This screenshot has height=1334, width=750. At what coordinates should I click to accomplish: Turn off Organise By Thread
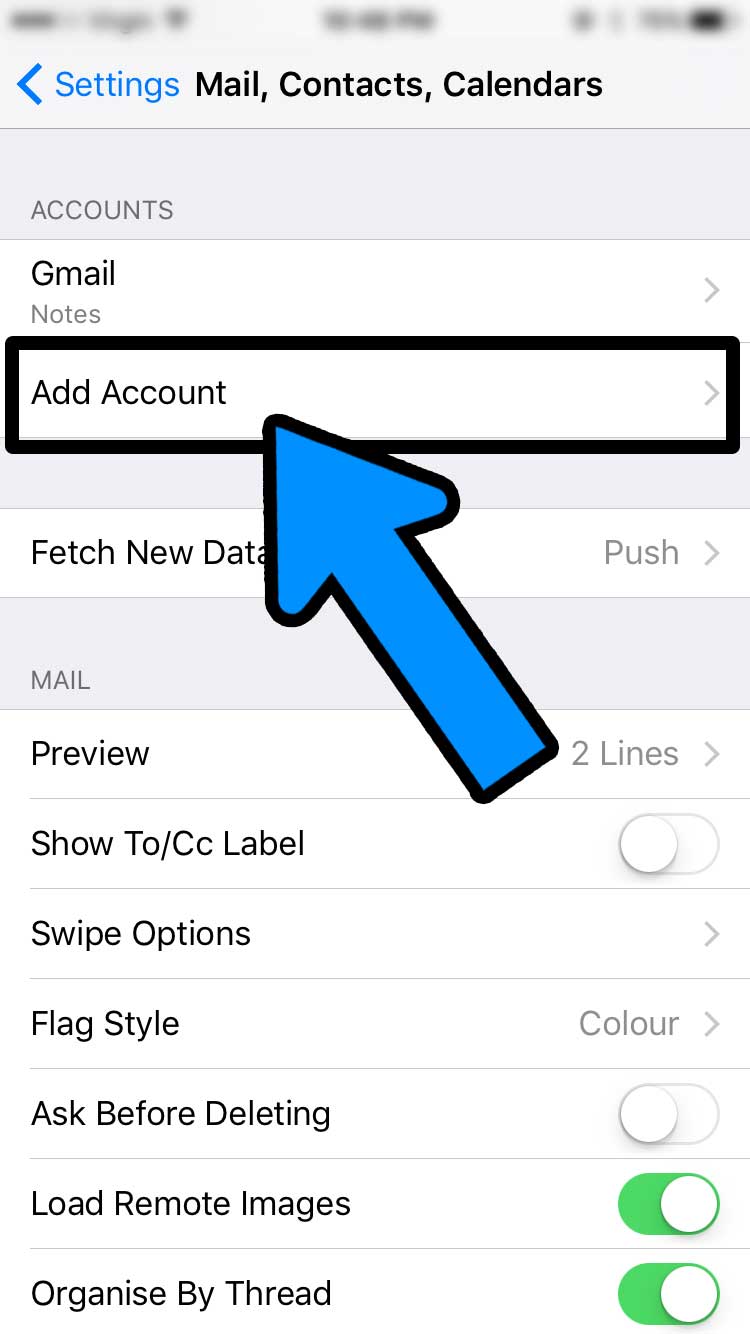668,1294
